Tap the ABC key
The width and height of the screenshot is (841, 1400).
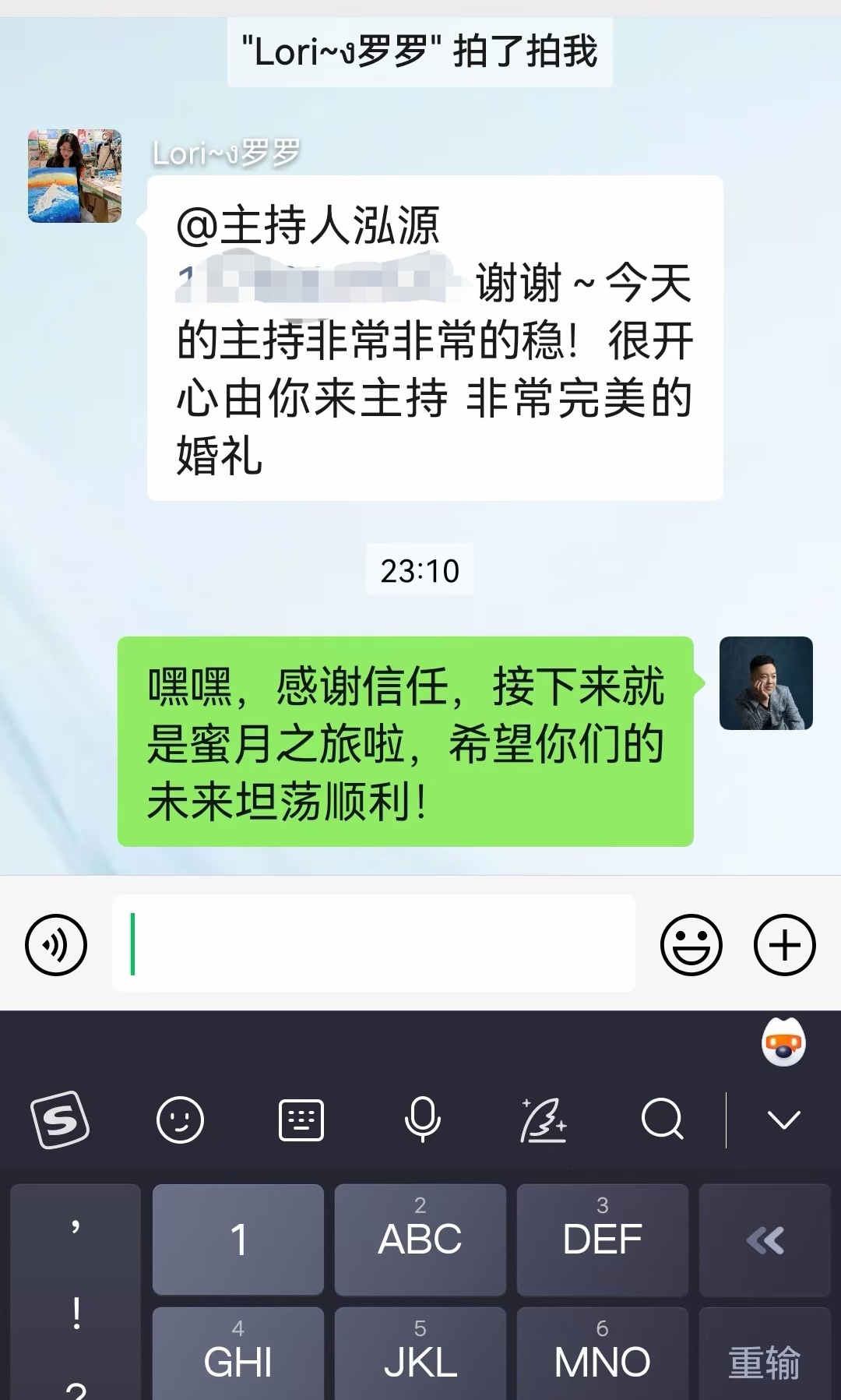tap(420, 1239)
